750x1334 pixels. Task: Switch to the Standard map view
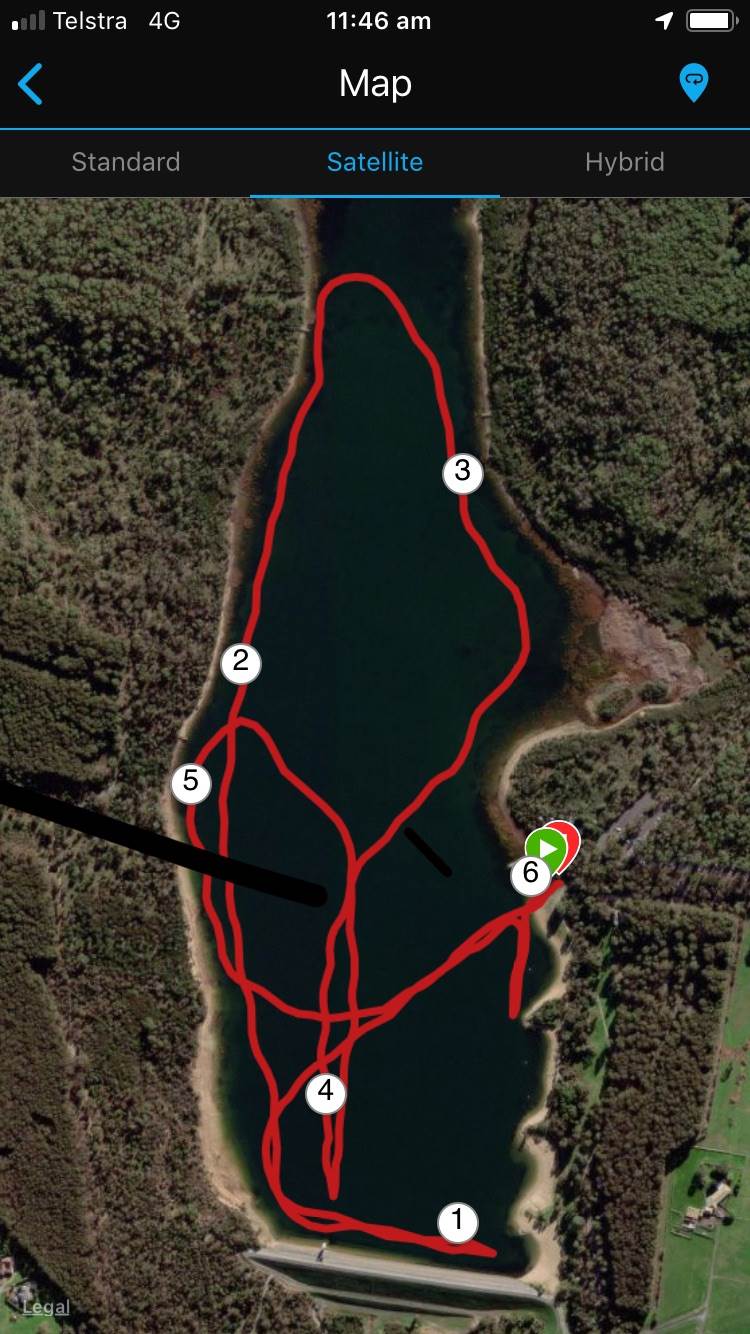(126, 162)
